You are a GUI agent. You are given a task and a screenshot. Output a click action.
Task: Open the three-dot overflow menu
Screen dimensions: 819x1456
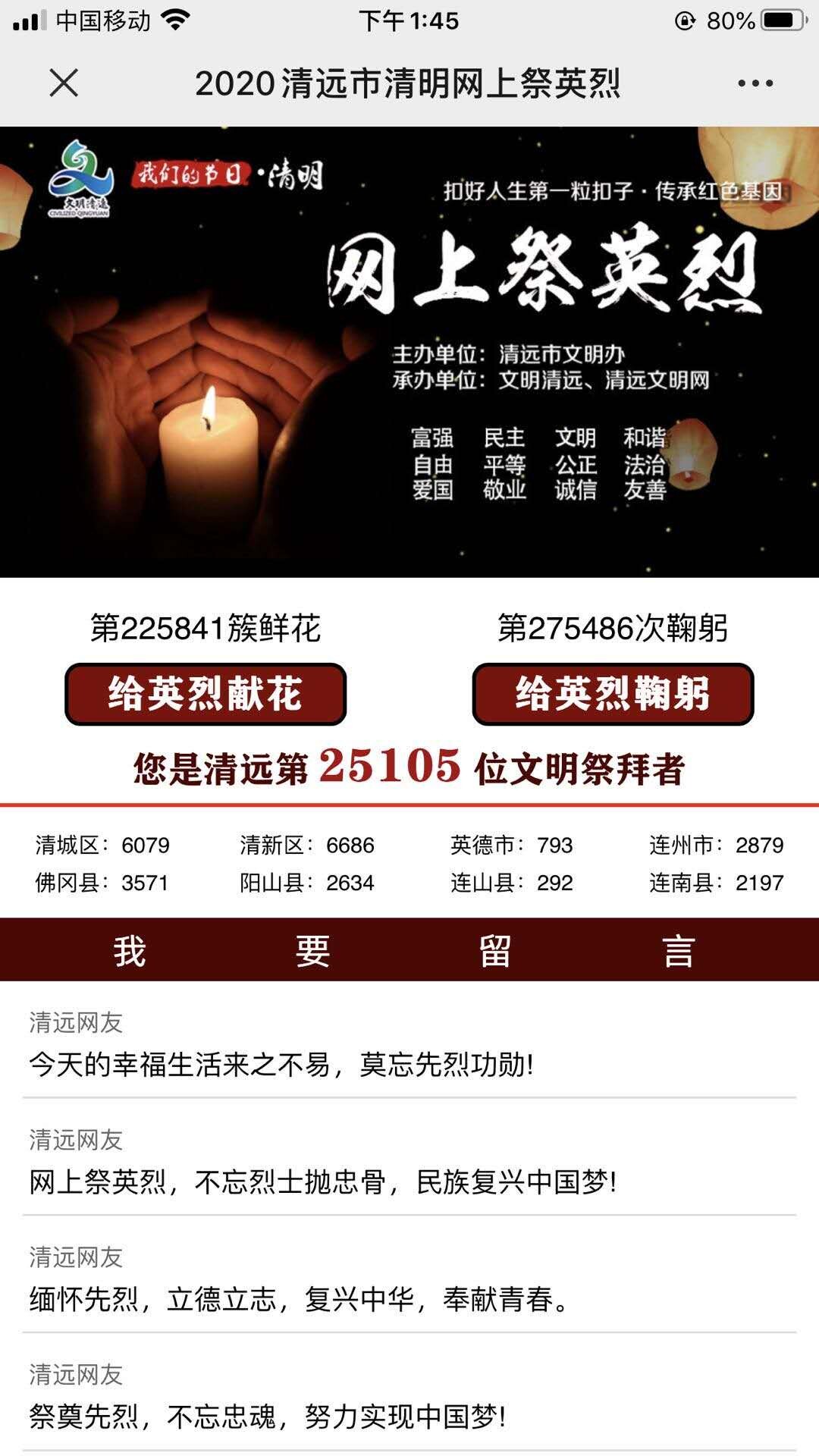[755, 83]
